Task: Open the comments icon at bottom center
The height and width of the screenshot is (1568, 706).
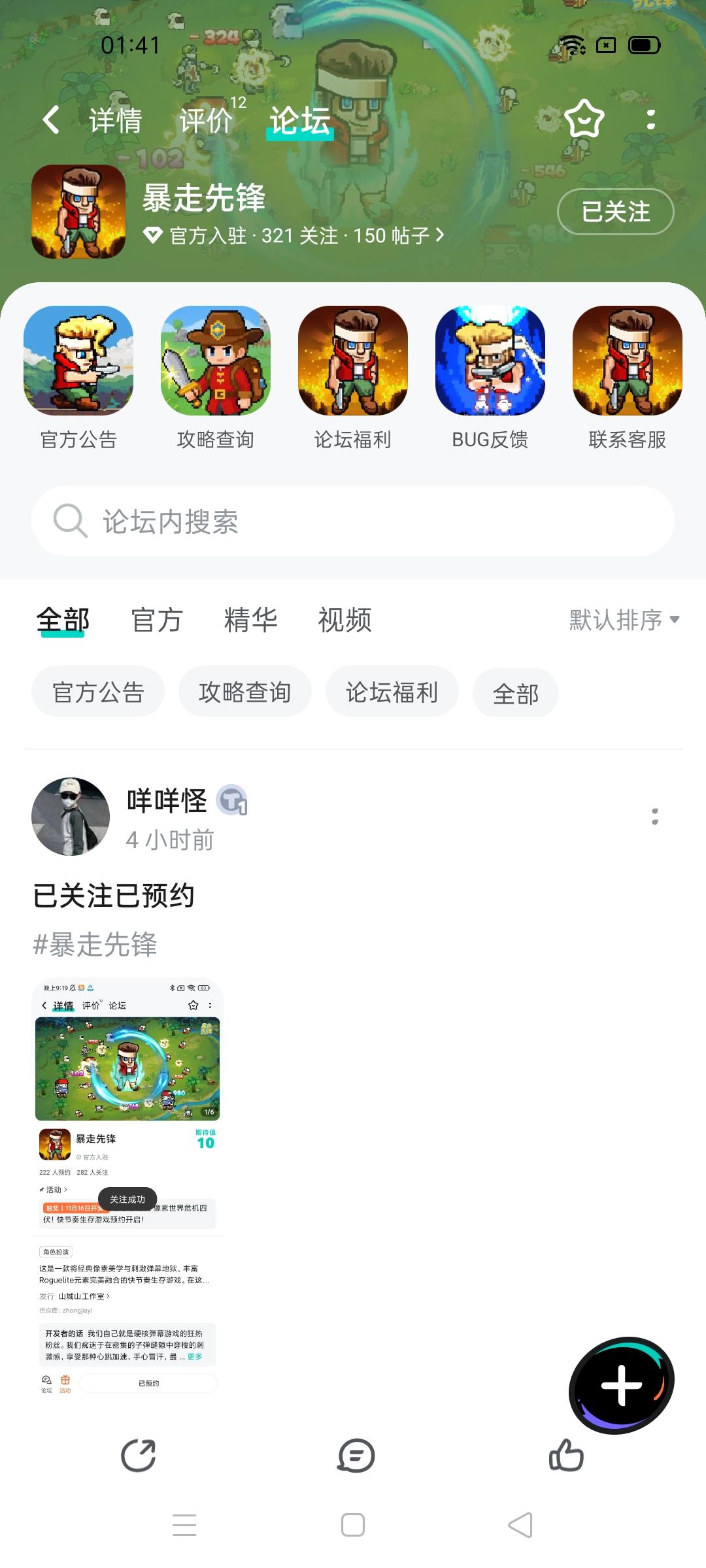Action: [353, 1457]
